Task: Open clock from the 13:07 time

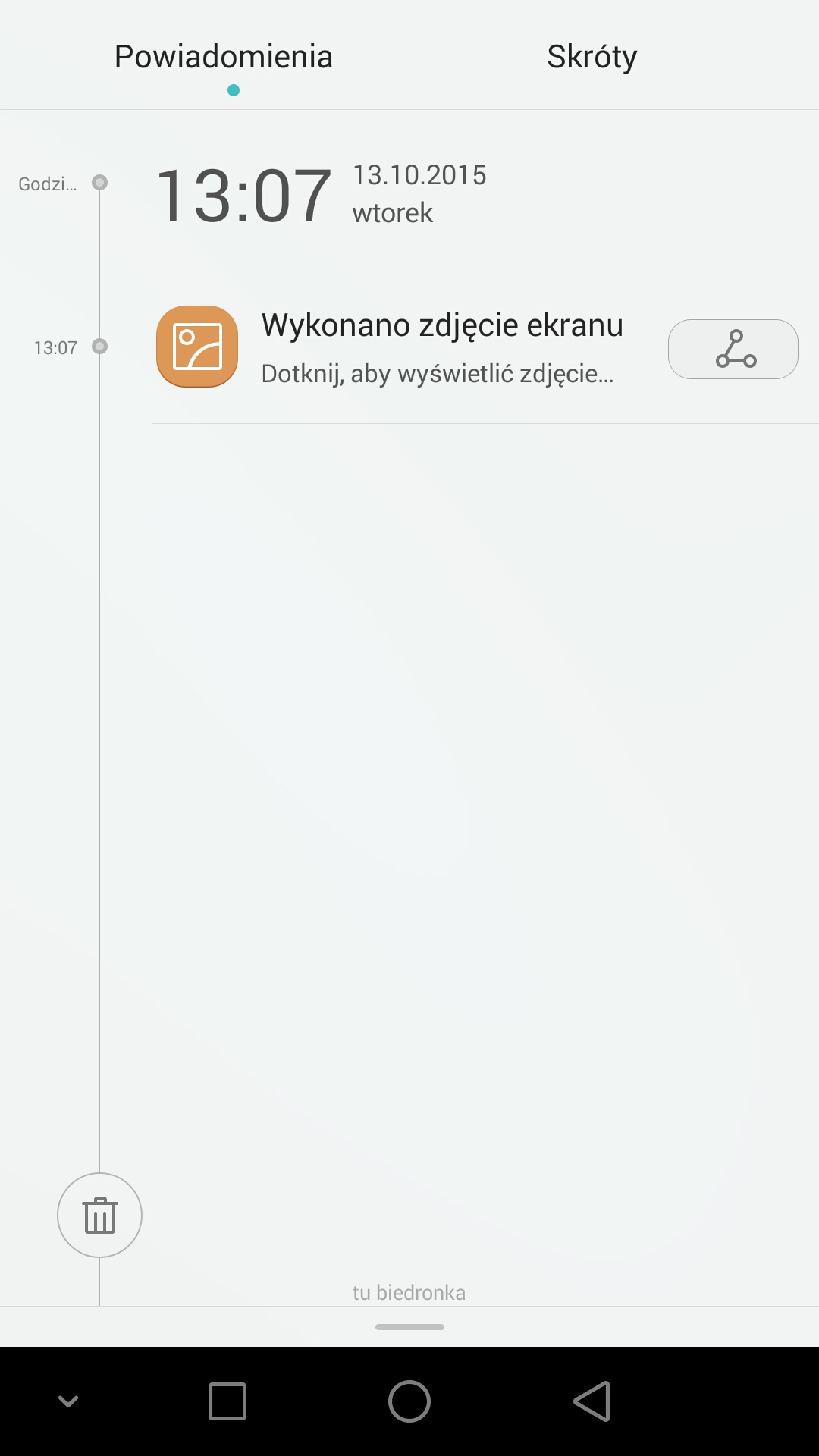Action: [243, 196]
